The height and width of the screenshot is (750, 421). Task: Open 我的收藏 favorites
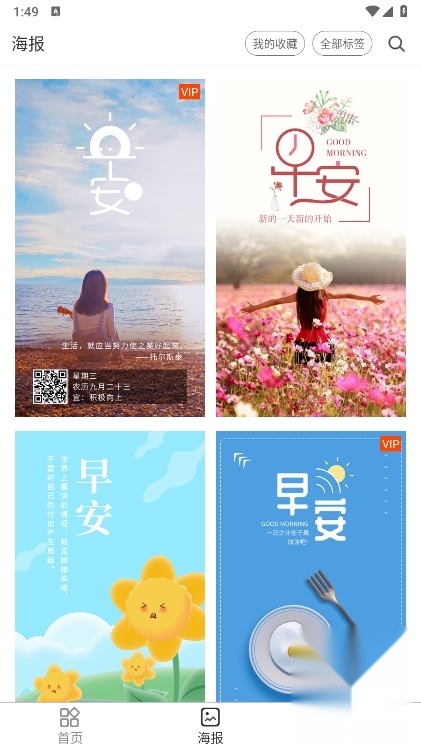click(x=275, y=44)
